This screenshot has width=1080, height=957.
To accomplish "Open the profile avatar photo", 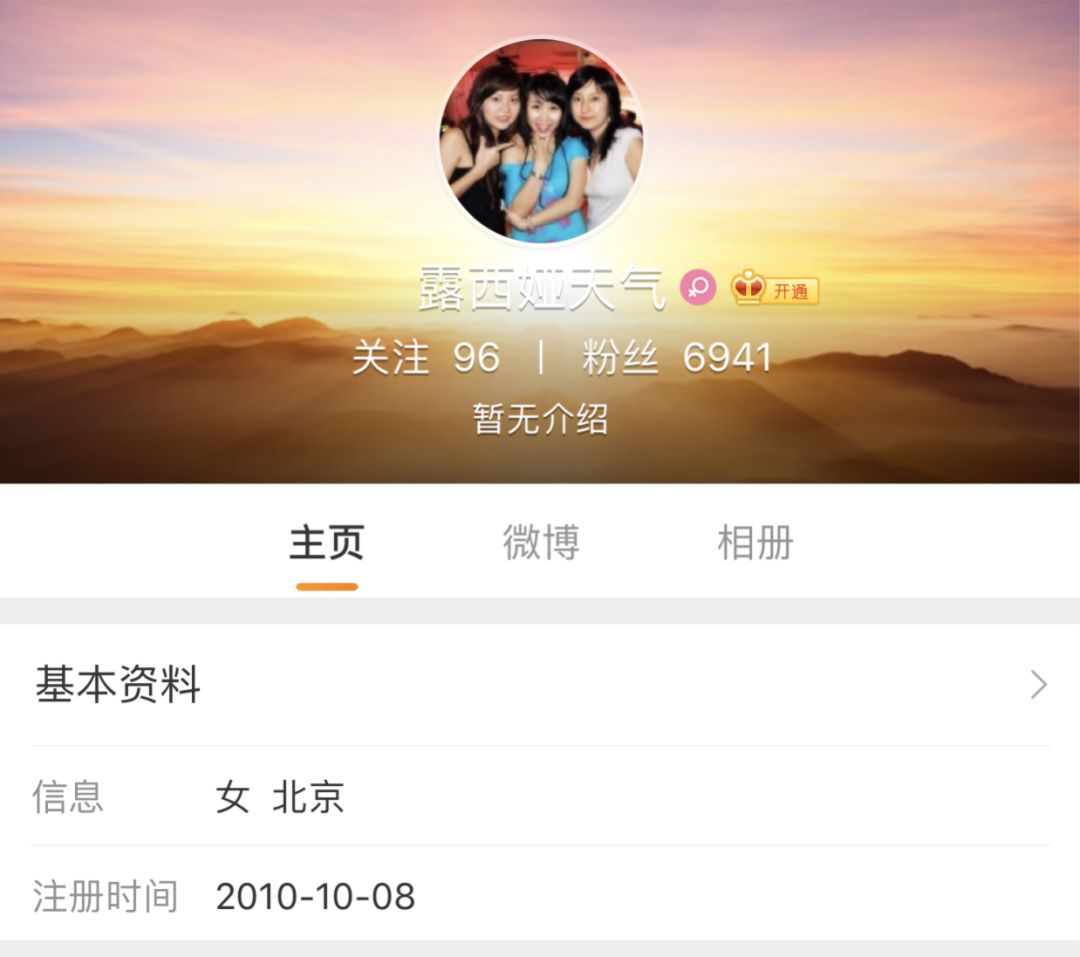I will pos(541,141).
